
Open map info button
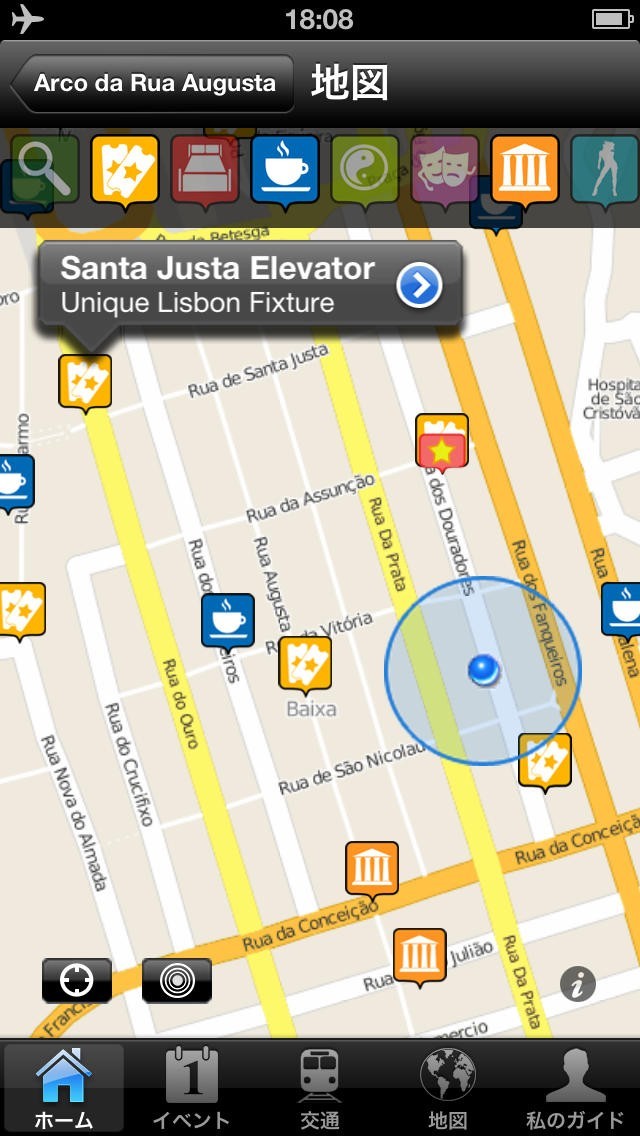[x=578, y=985]
